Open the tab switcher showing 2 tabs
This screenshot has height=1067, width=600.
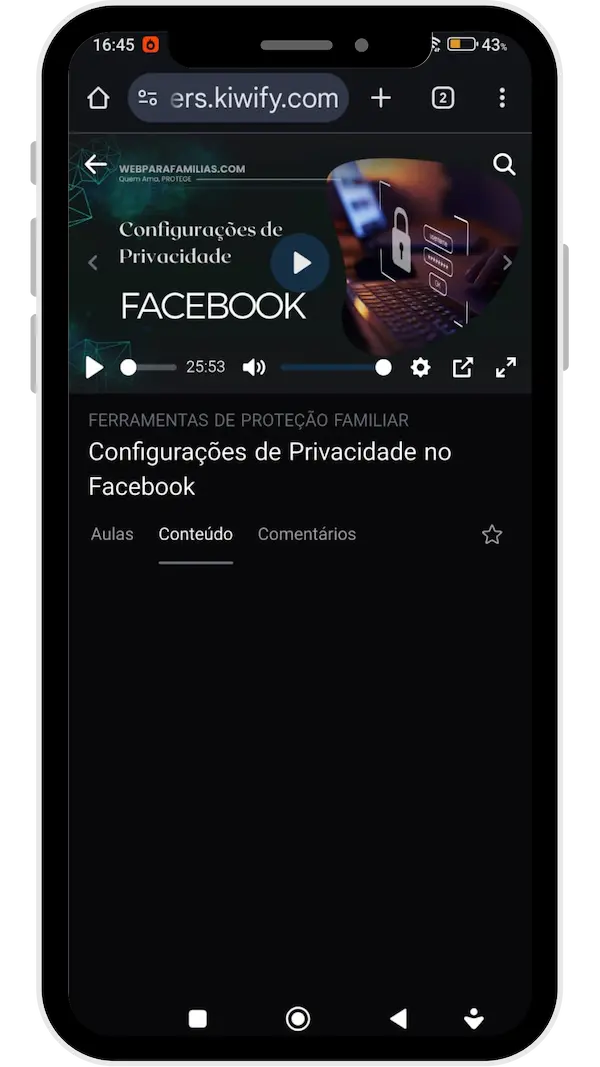tap(443, 98)
